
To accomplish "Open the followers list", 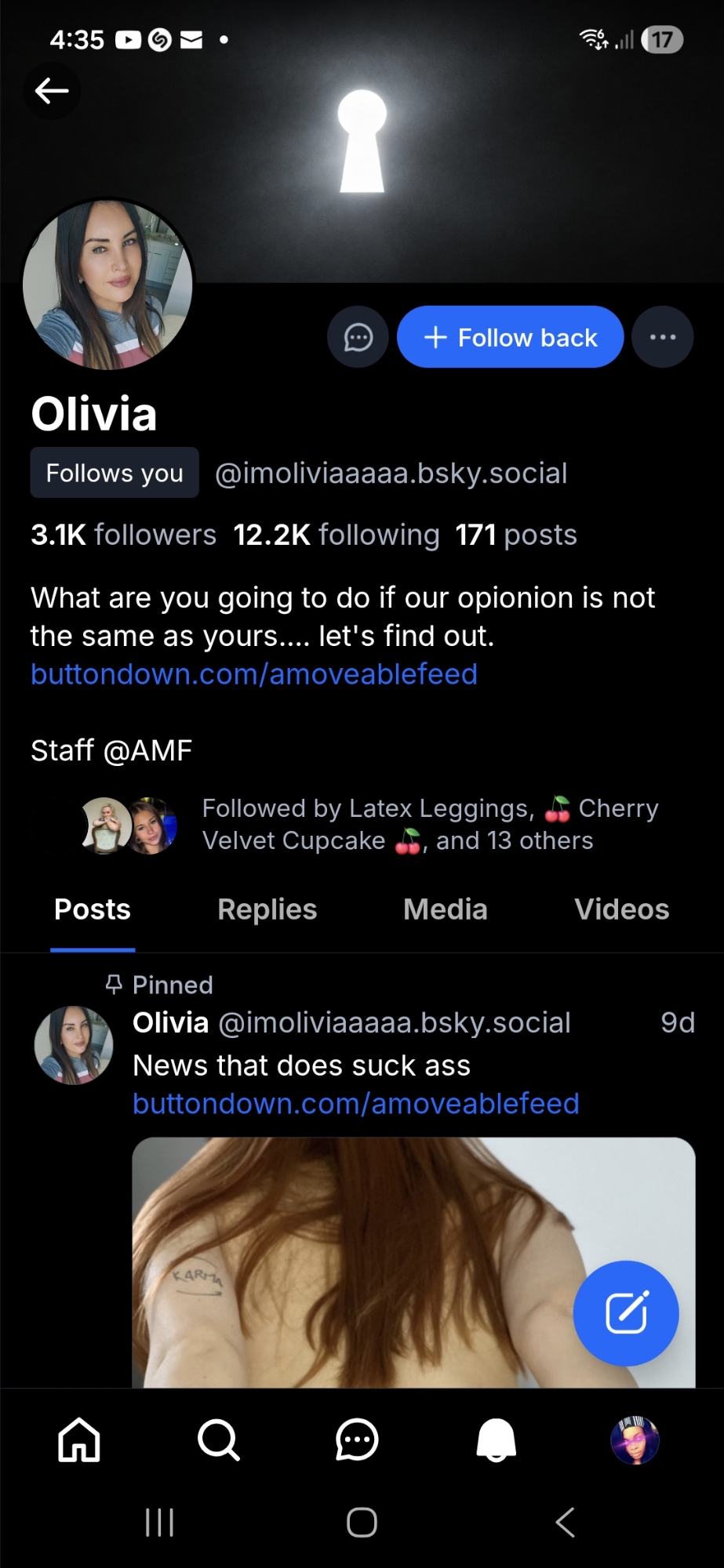I will (123, 535).
